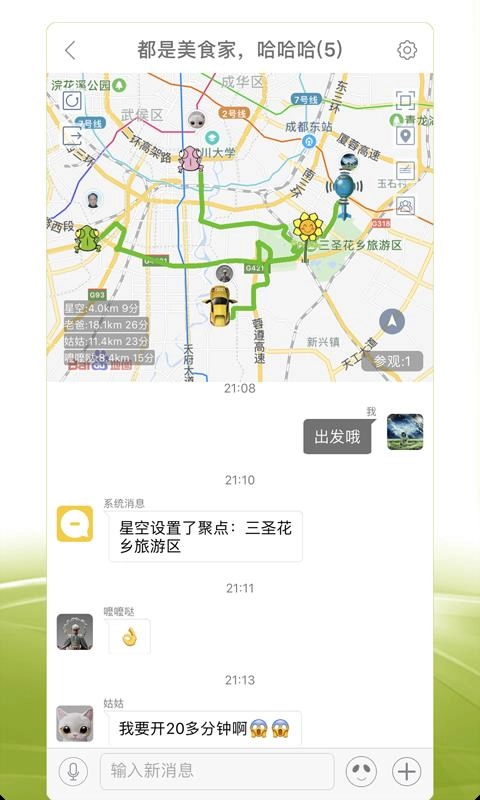Tap the navigation compass button on map
The height and width of the screenshot is (800, 480).
tap(392, 321)
